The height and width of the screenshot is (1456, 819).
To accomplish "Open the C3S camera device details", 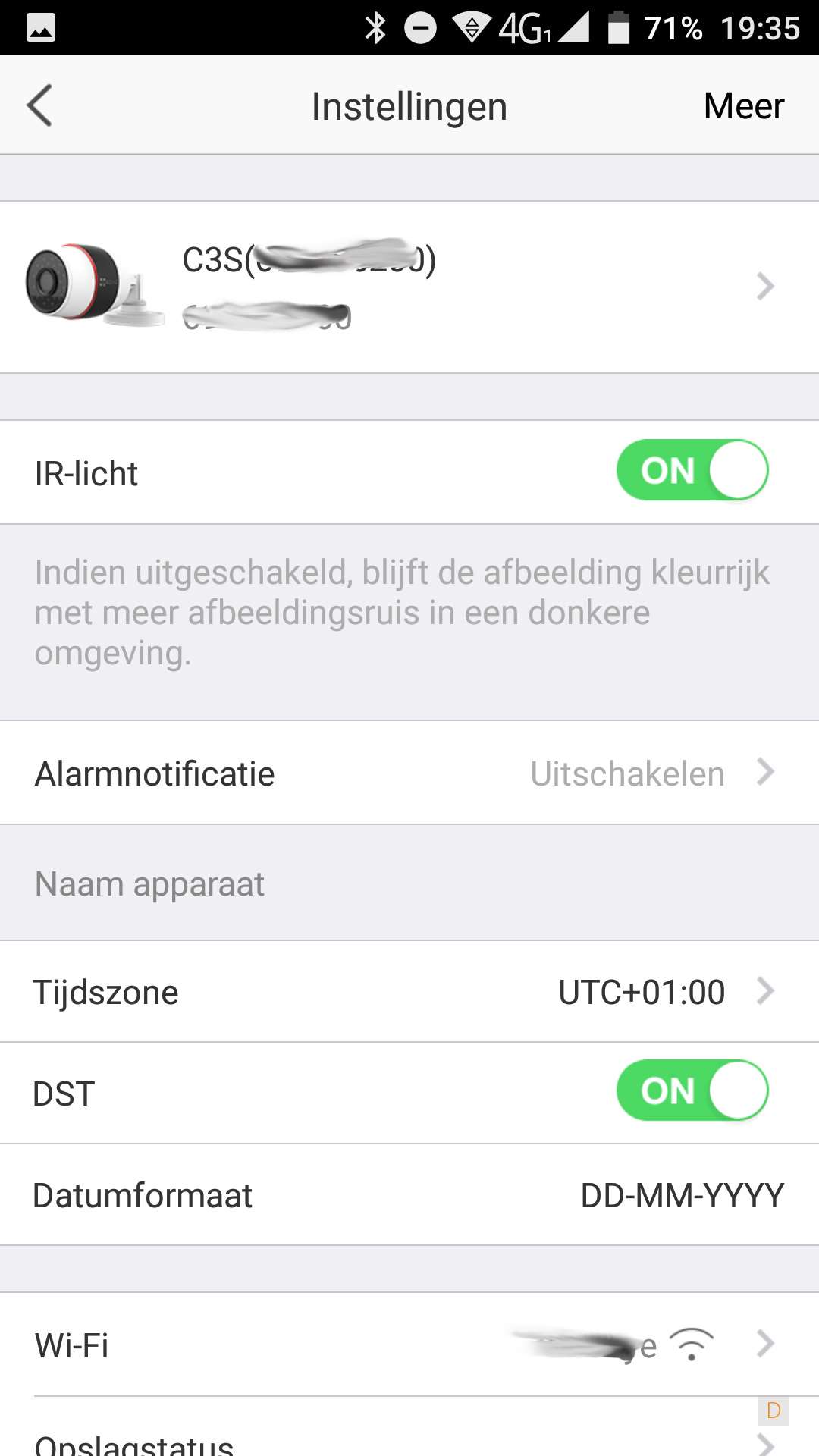I will 409,287.
